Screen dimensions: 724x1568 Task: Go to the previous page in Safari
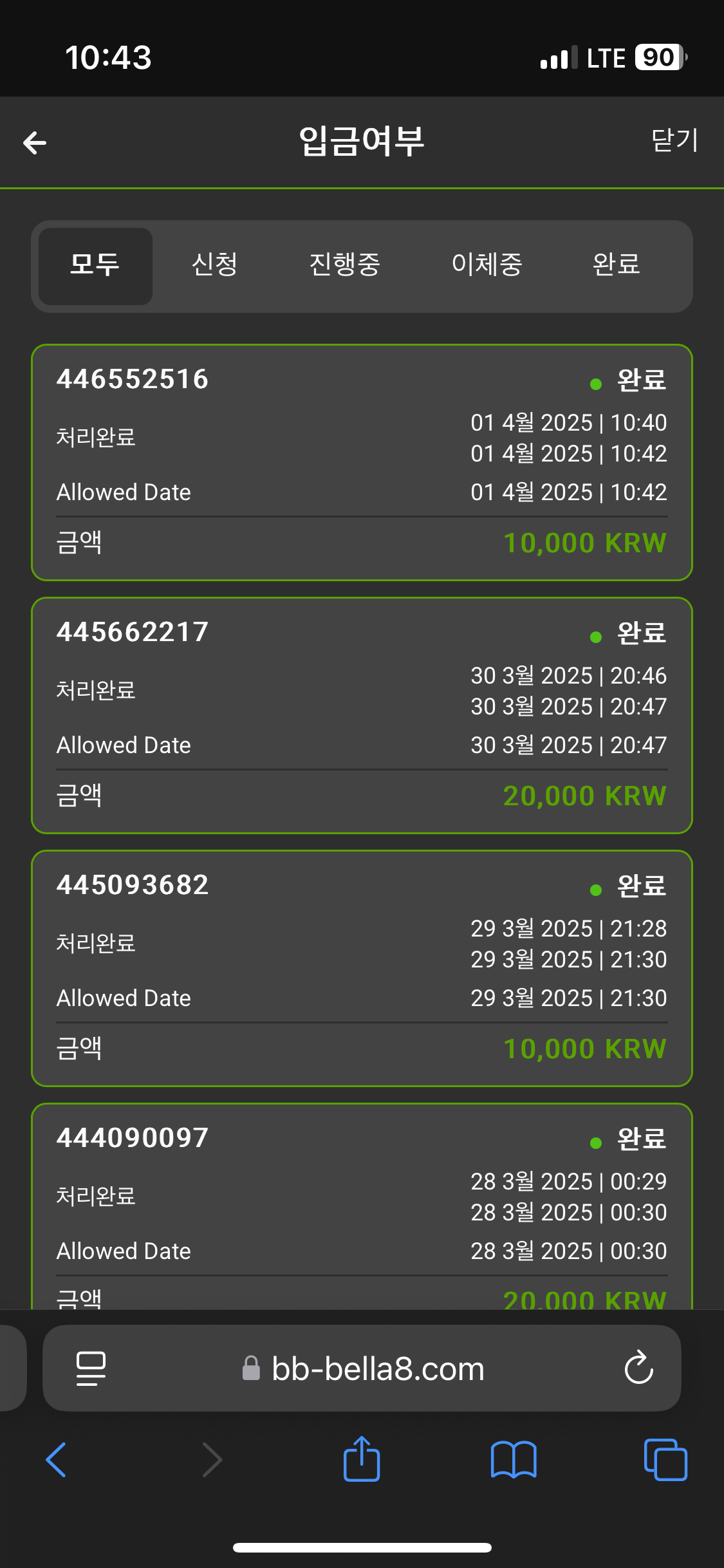(57, 1459)
